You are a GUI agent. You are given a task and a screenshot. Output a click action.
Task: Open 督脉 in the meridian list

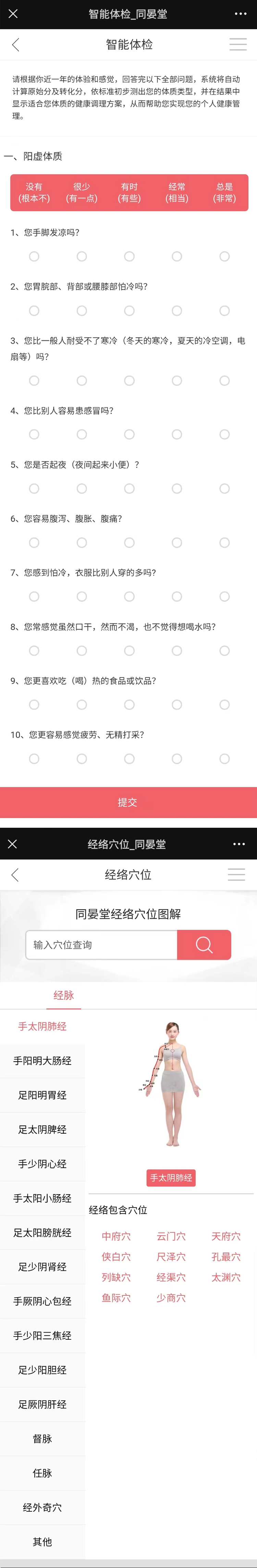click(x=42, y=1438)
